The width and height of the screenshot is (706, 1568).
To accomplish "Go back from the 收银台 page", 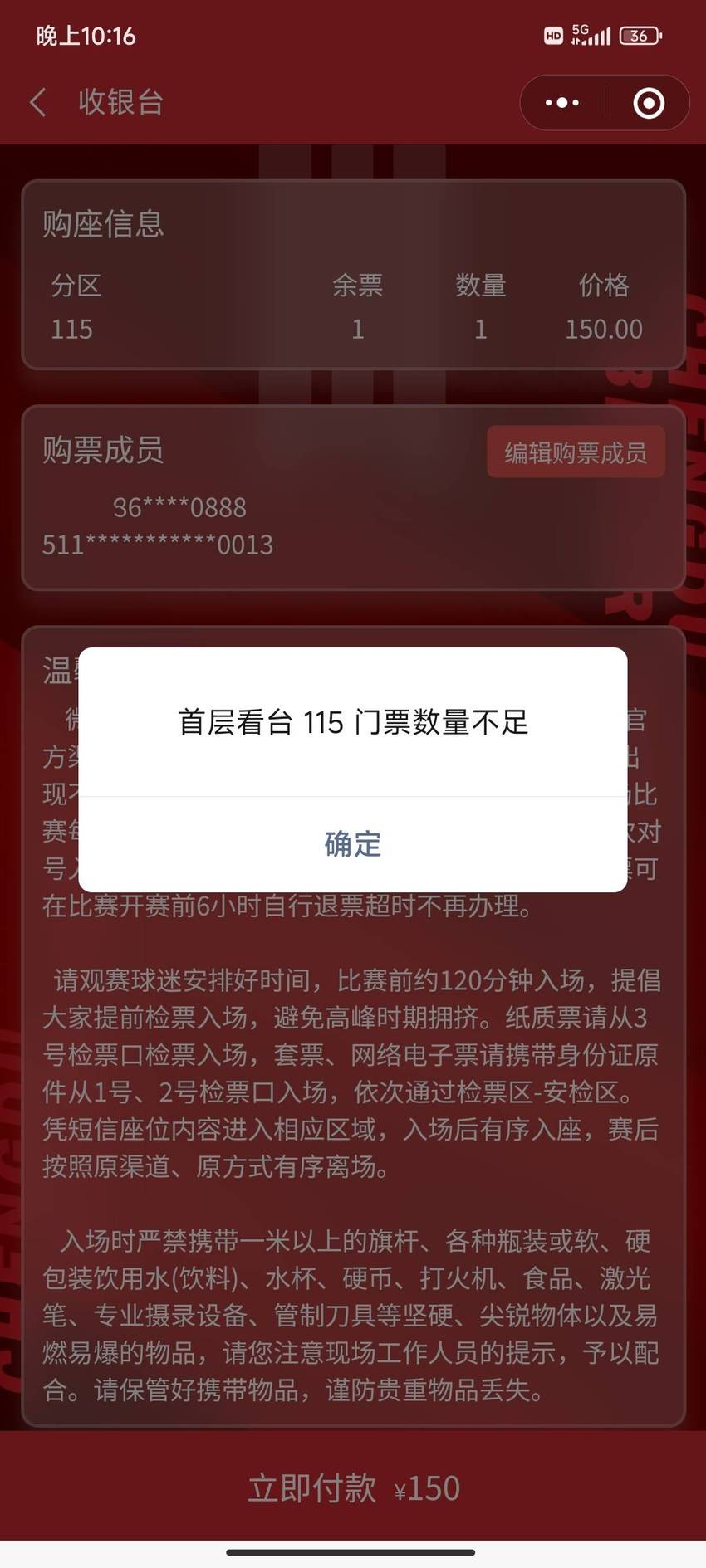I will (x=38, y=102).
